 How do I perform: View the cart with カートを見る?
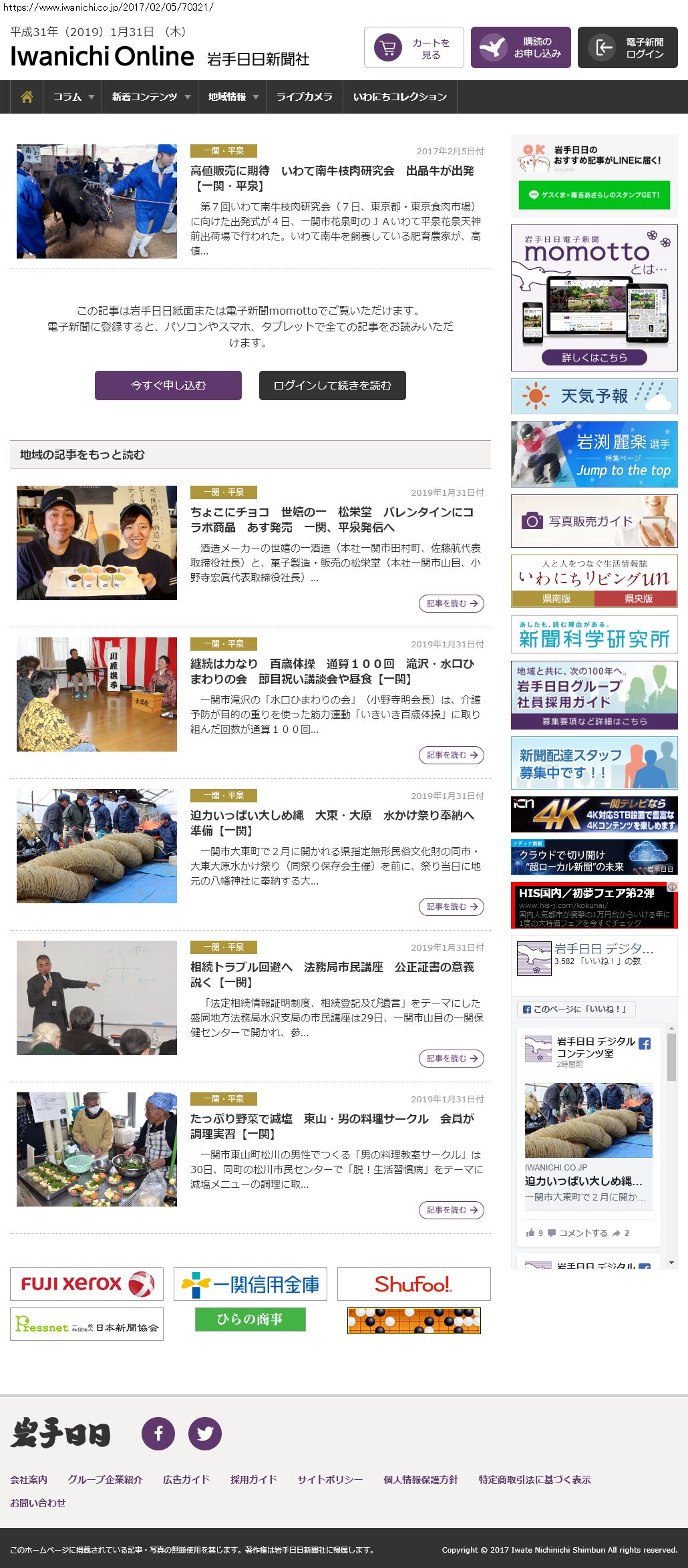[414, 47]
